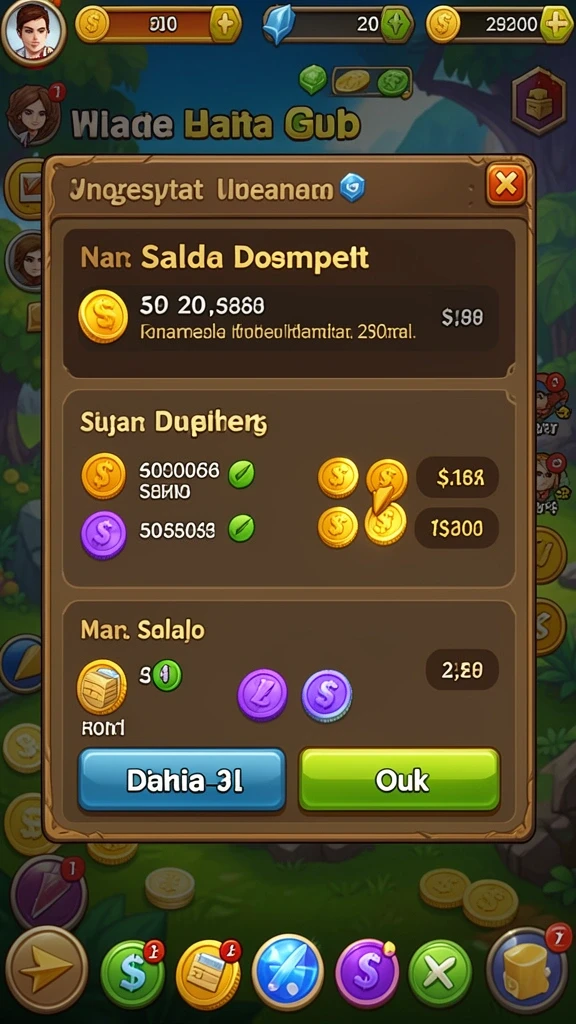Tap the $188 button in Salda Dosmpett row
This screenshot has height=1024, width=576.
click(462, 317)
